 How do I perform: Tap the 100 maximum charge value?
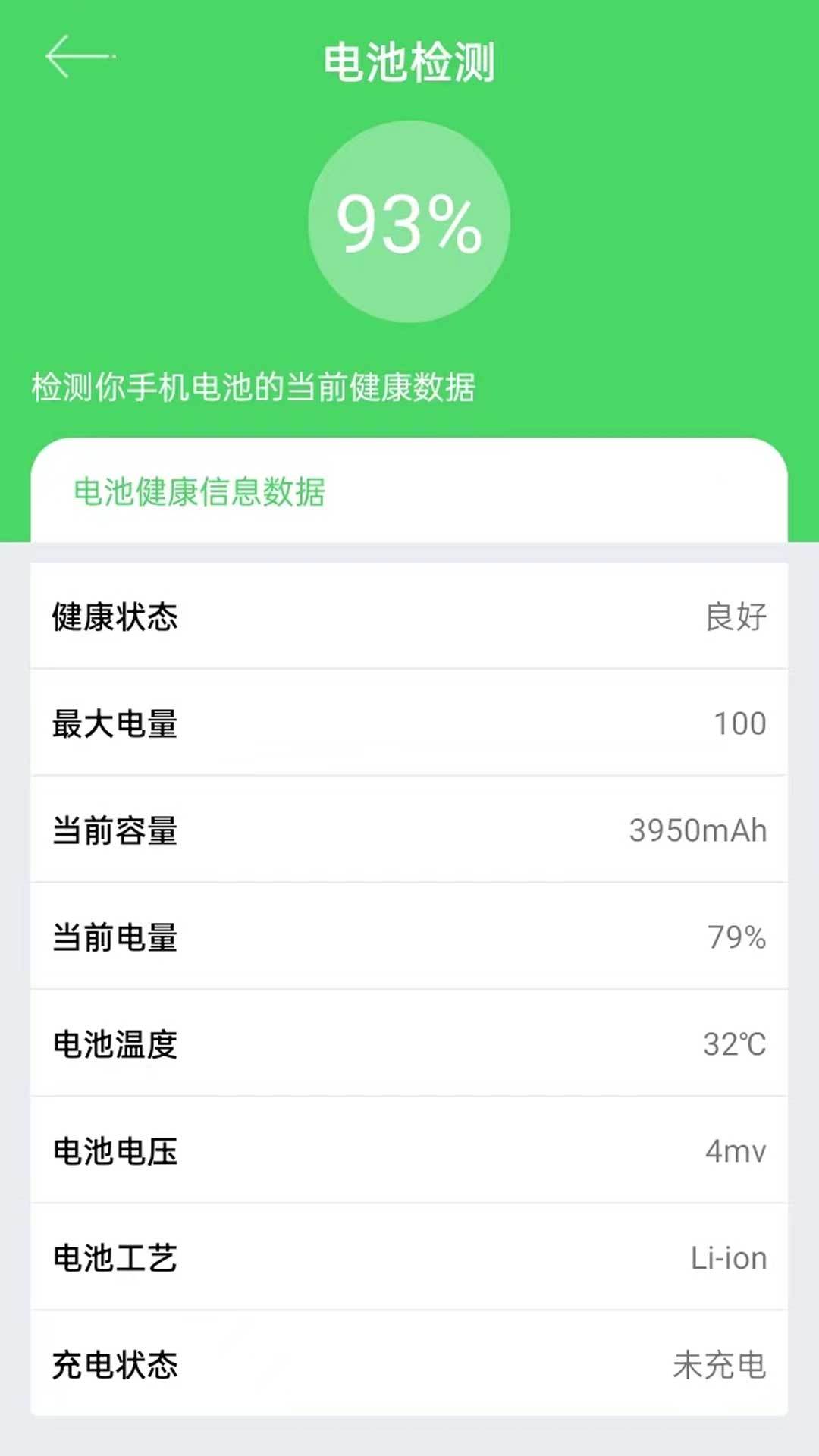[x=739, y=723]
